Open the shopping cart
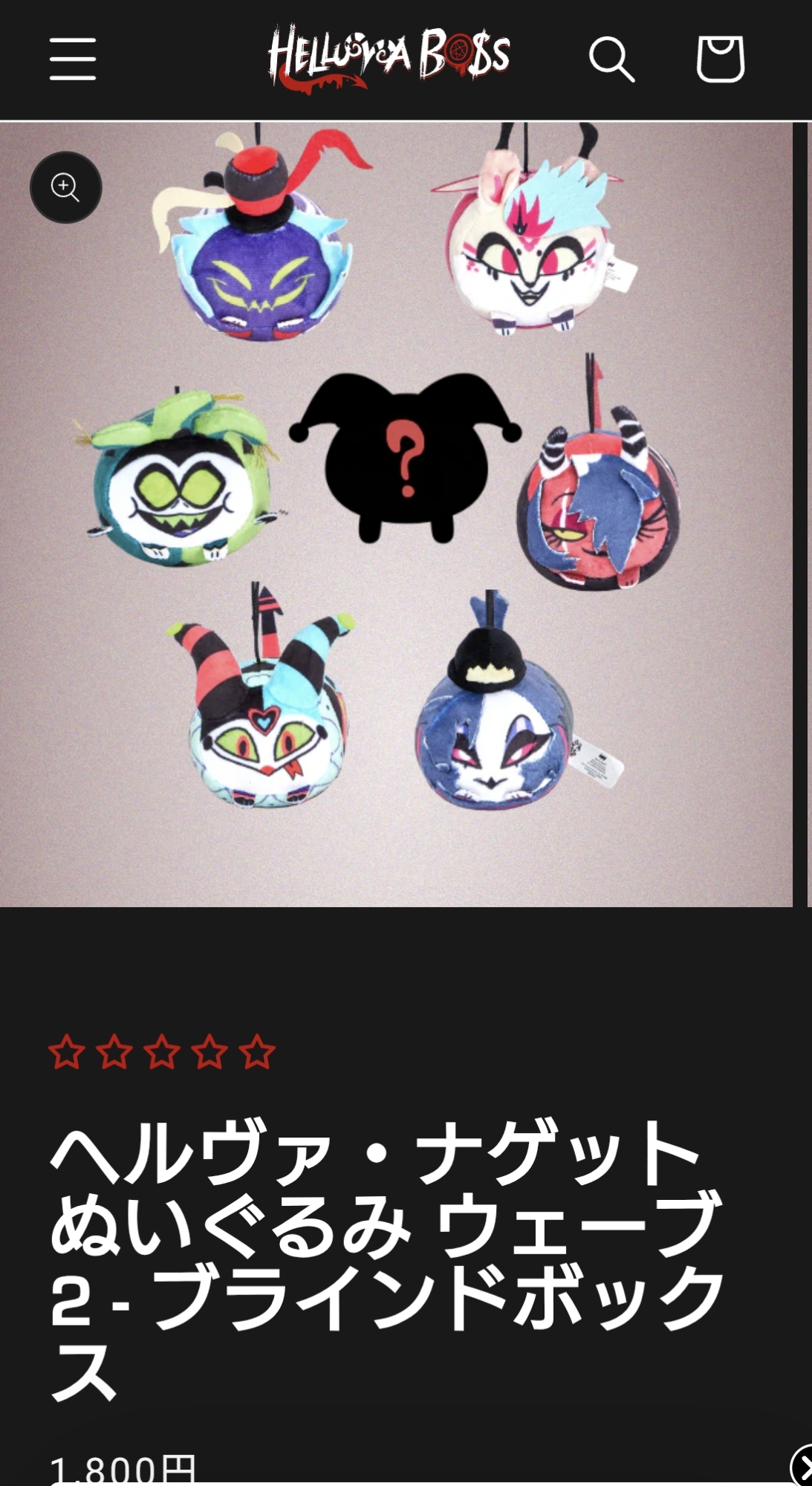 point(720,59)
